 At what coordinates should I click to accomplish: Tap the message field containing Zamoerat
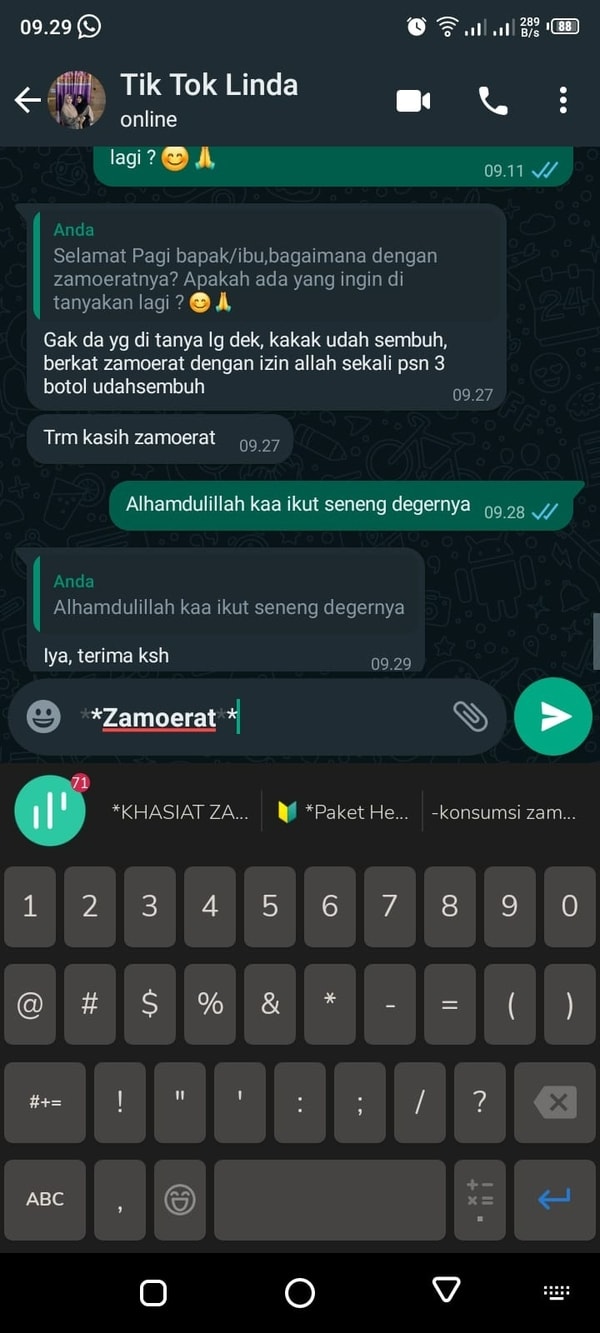260,717
